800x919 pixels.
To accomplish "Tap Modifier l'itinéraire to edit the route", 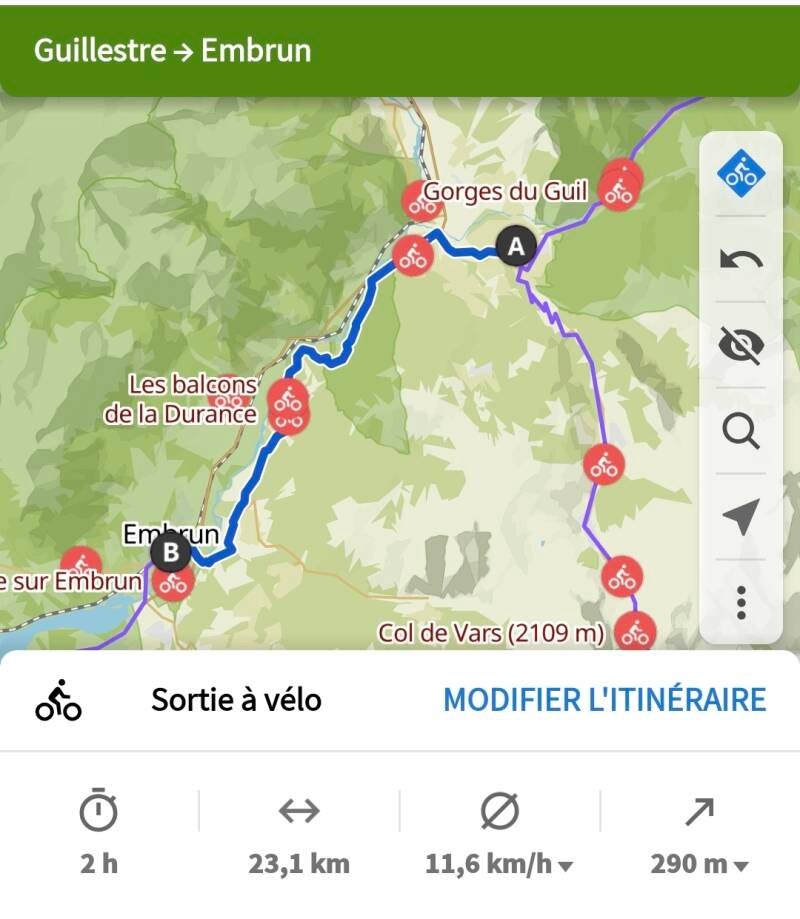I will (x=604, y=700).
